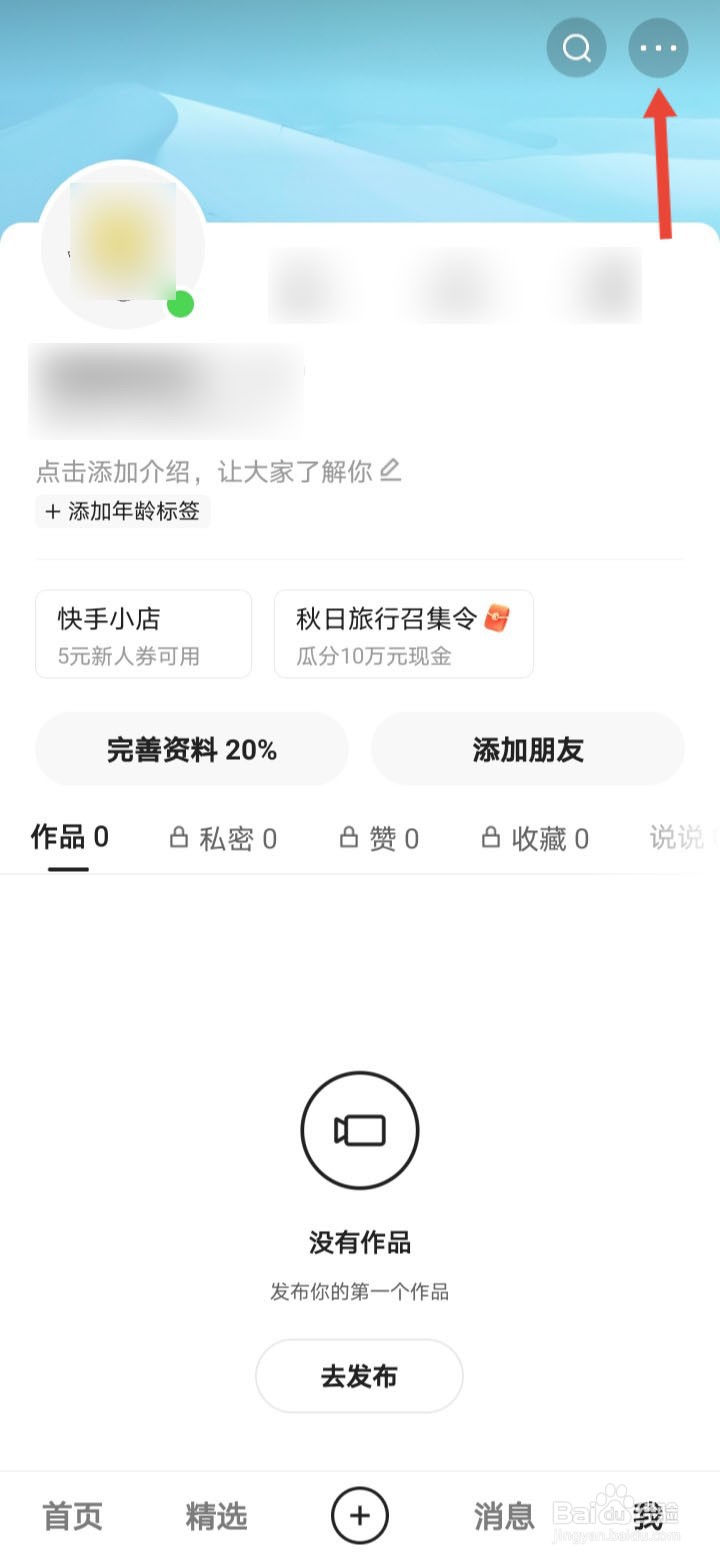Screen dimensions: 720x1561
Task: Tap 添加年龄标签 to add age tag
Action: pos(122,512)
